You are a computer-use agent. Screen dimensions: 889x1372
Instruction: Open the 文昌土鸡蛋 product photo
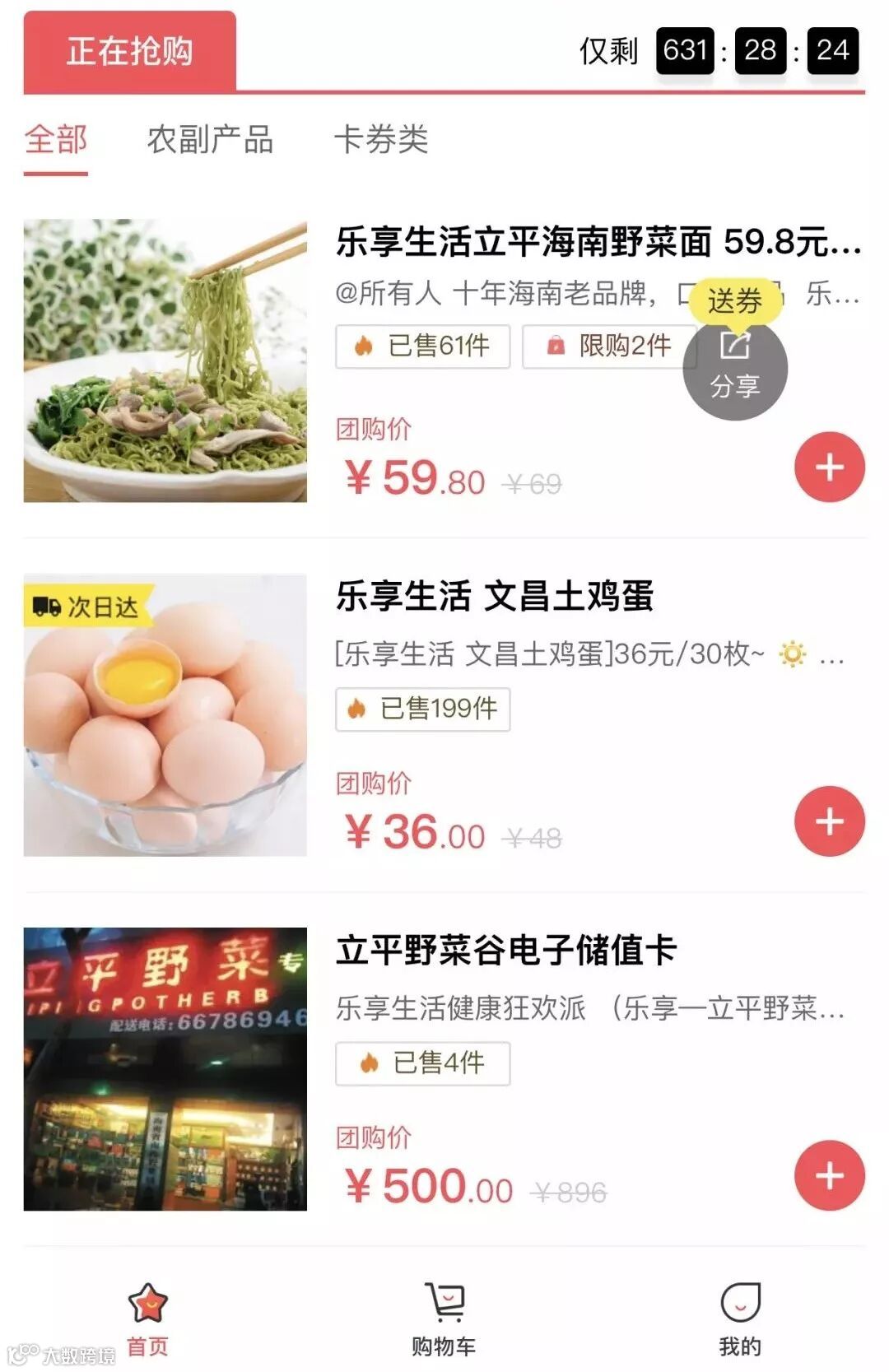[x=165, y=714]
